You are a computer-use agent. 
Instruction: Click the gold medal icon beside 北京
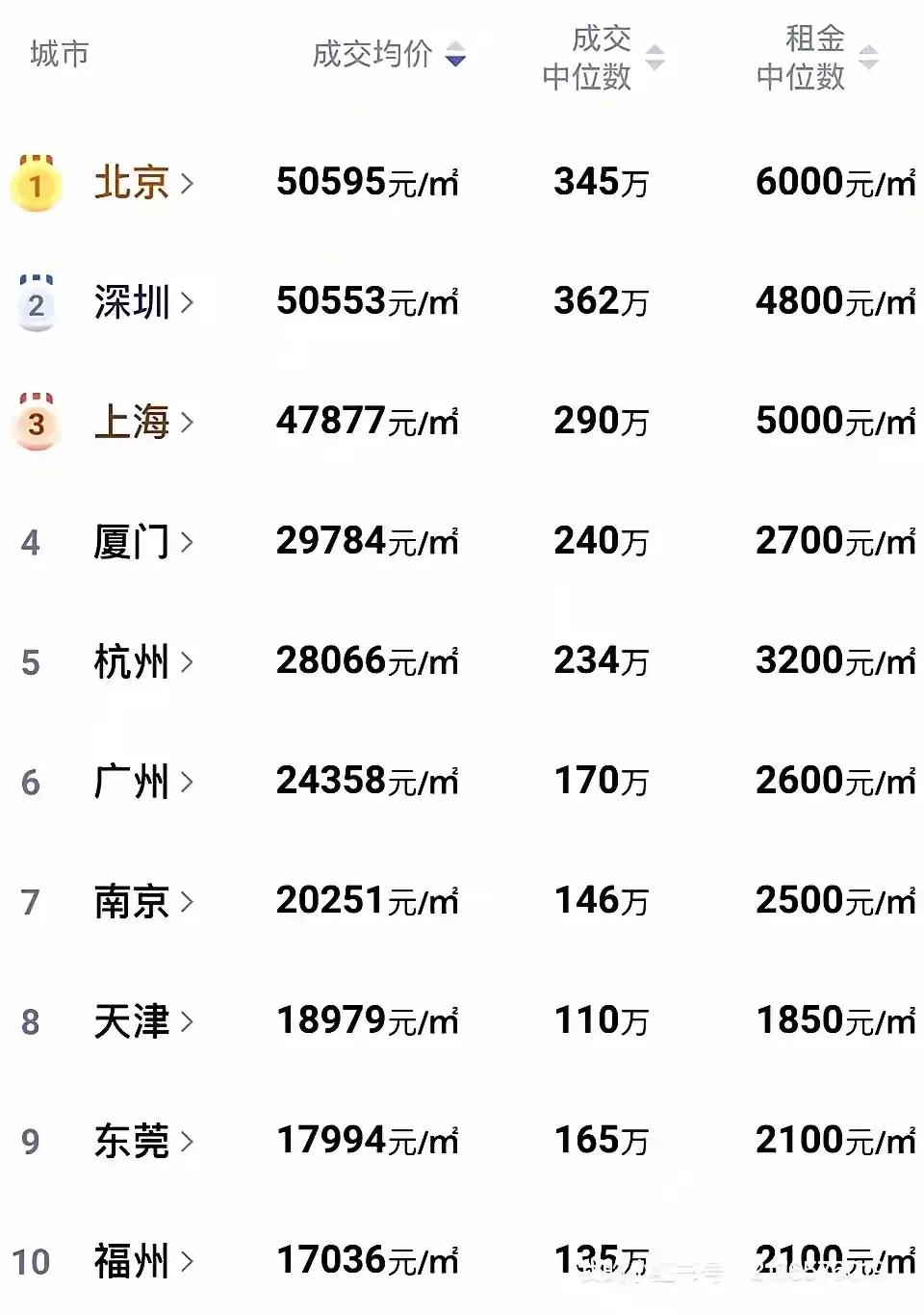(x=37, y=183)
